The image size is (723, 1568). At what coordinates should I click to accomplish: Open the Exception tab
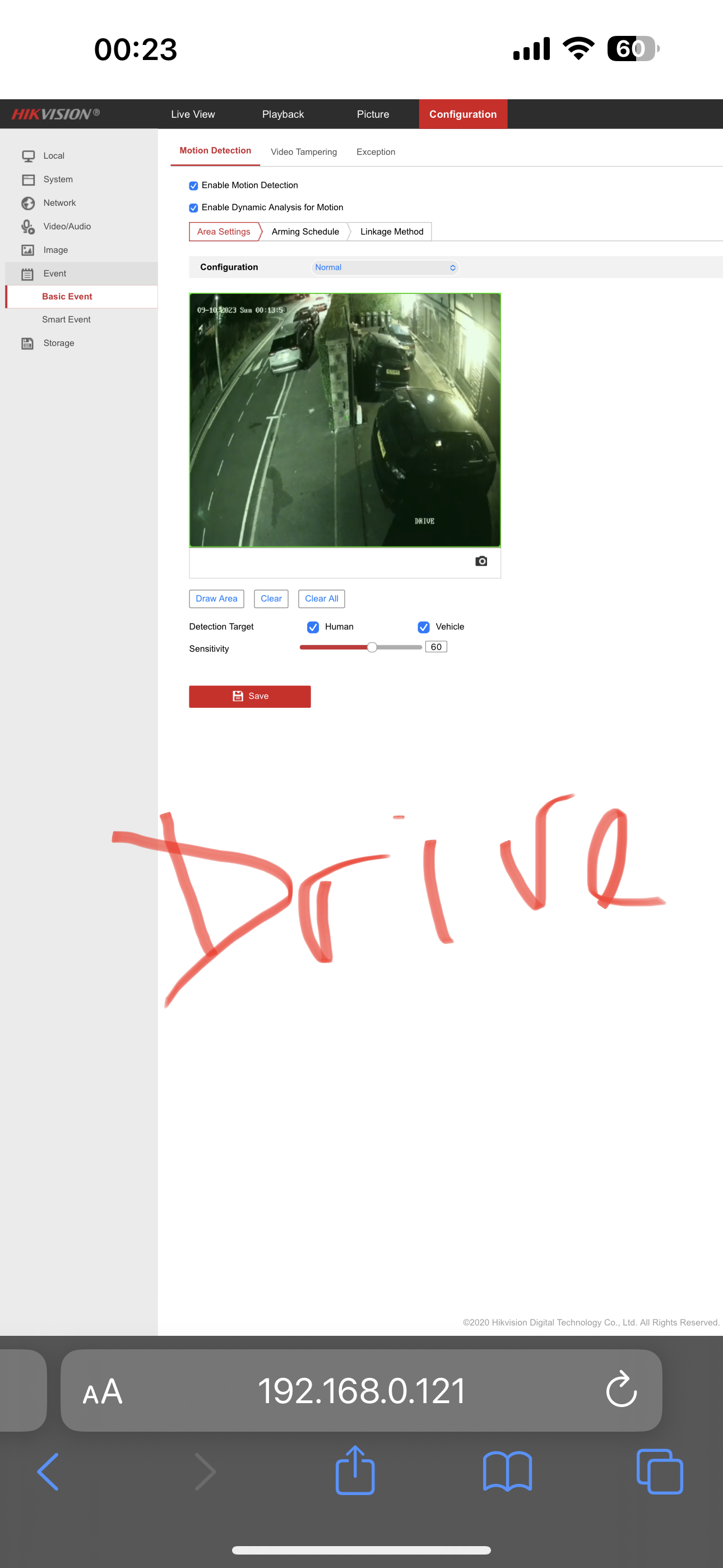pos(376,152)
